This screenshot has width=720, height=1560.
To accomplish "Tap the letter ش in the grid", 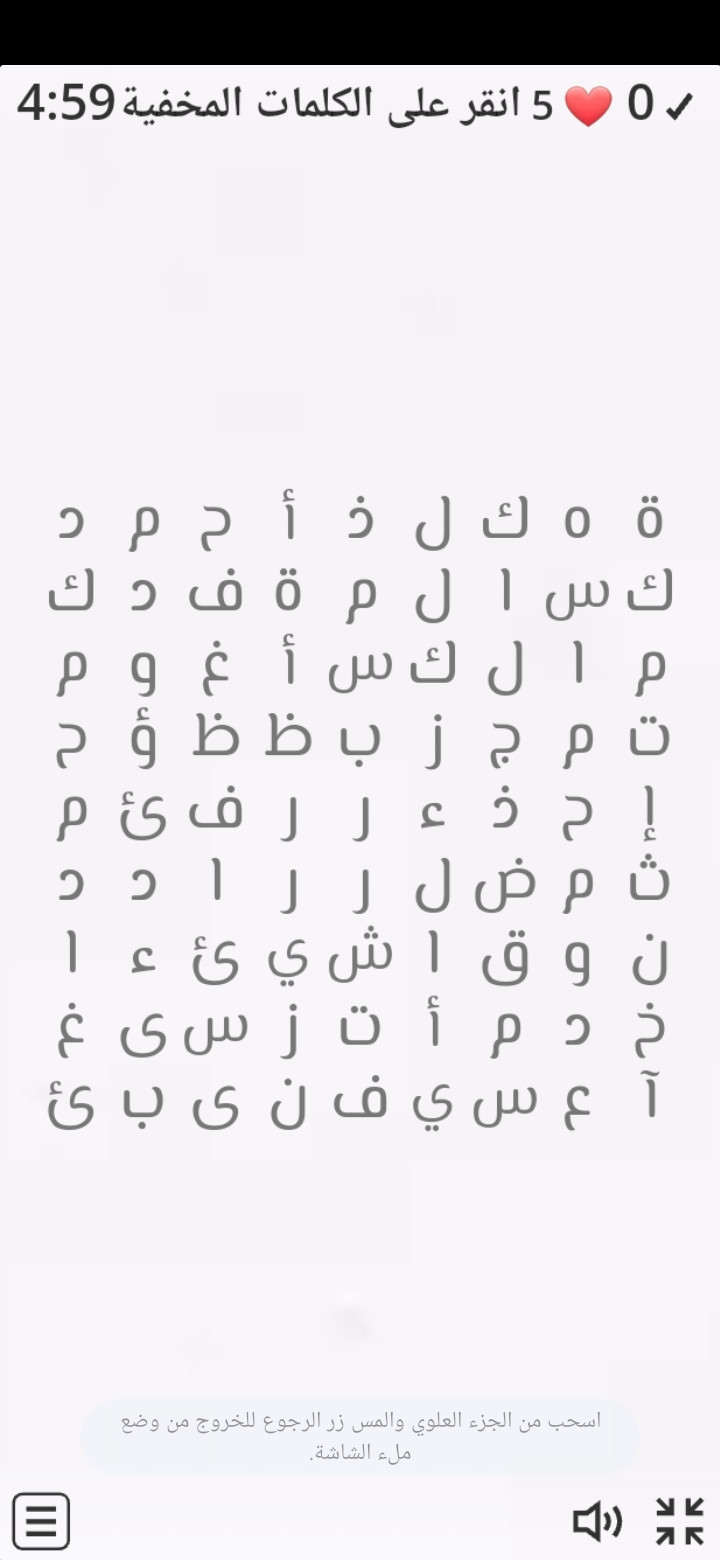I will [x=361, y=955].
